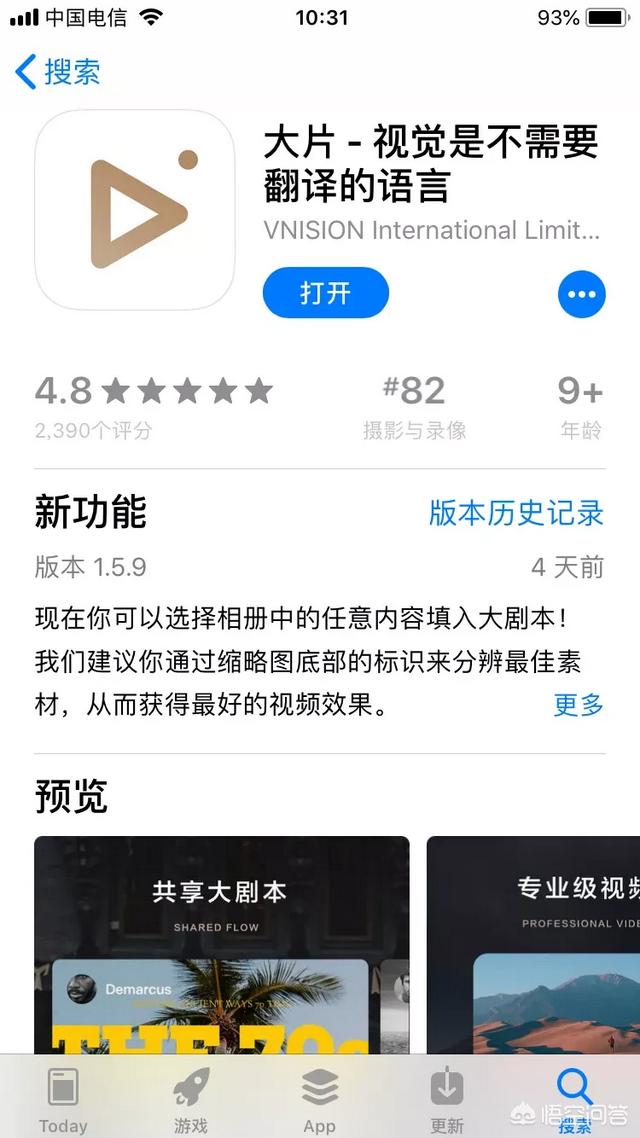Switch to the Today tab
The image size is (640, 1138).
tap(63, 1100)
